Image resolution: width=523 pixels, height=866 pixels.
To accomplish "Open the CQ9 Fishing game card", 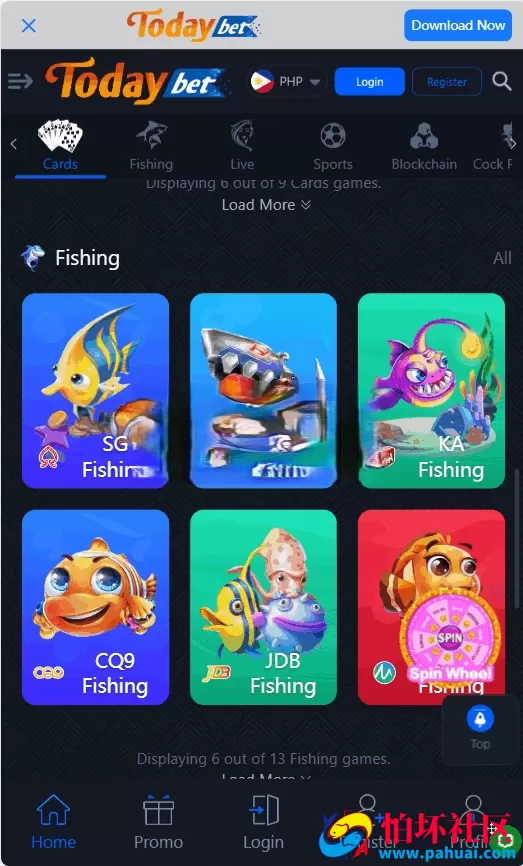I will [x=96, y=607].
